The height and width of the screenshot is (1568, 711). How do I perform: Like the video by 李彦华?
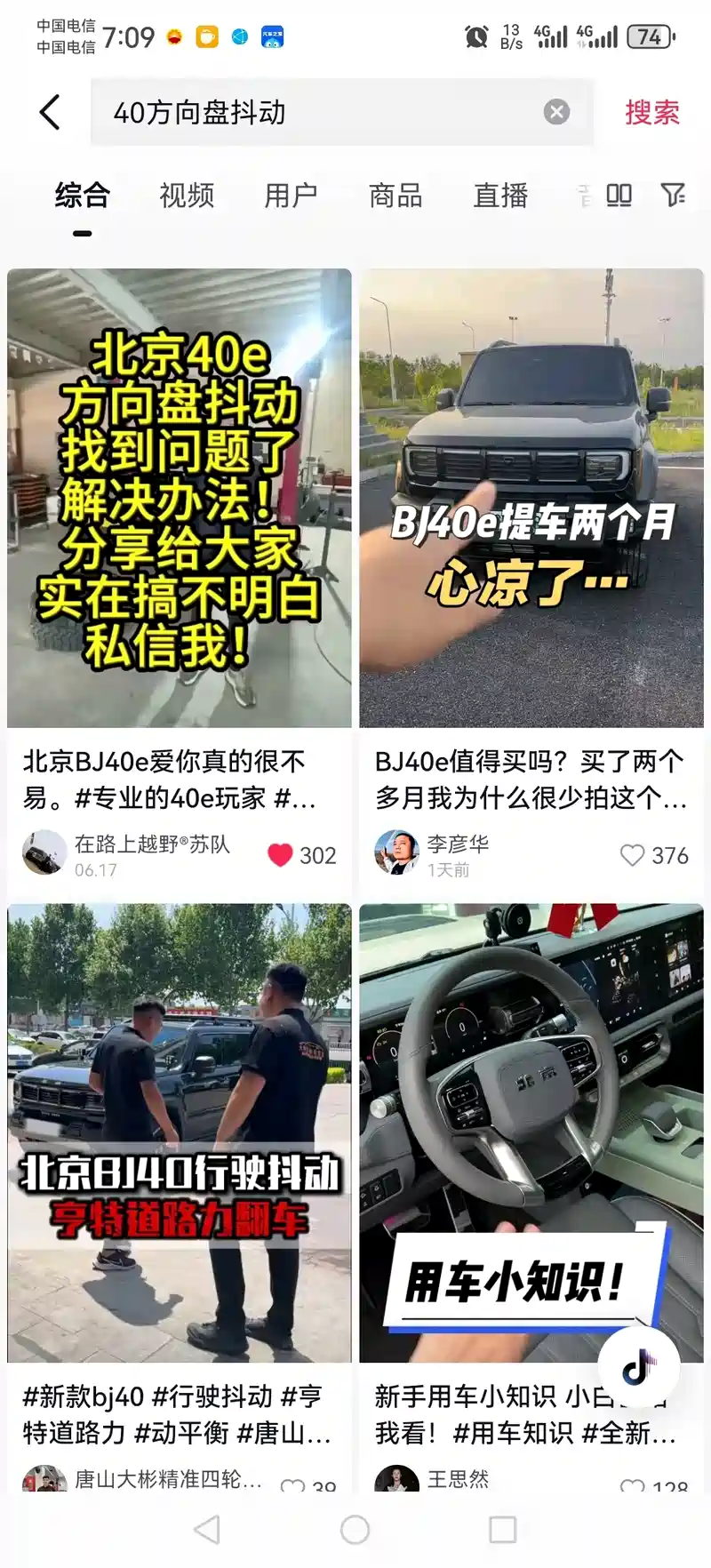tap(632, 855)
